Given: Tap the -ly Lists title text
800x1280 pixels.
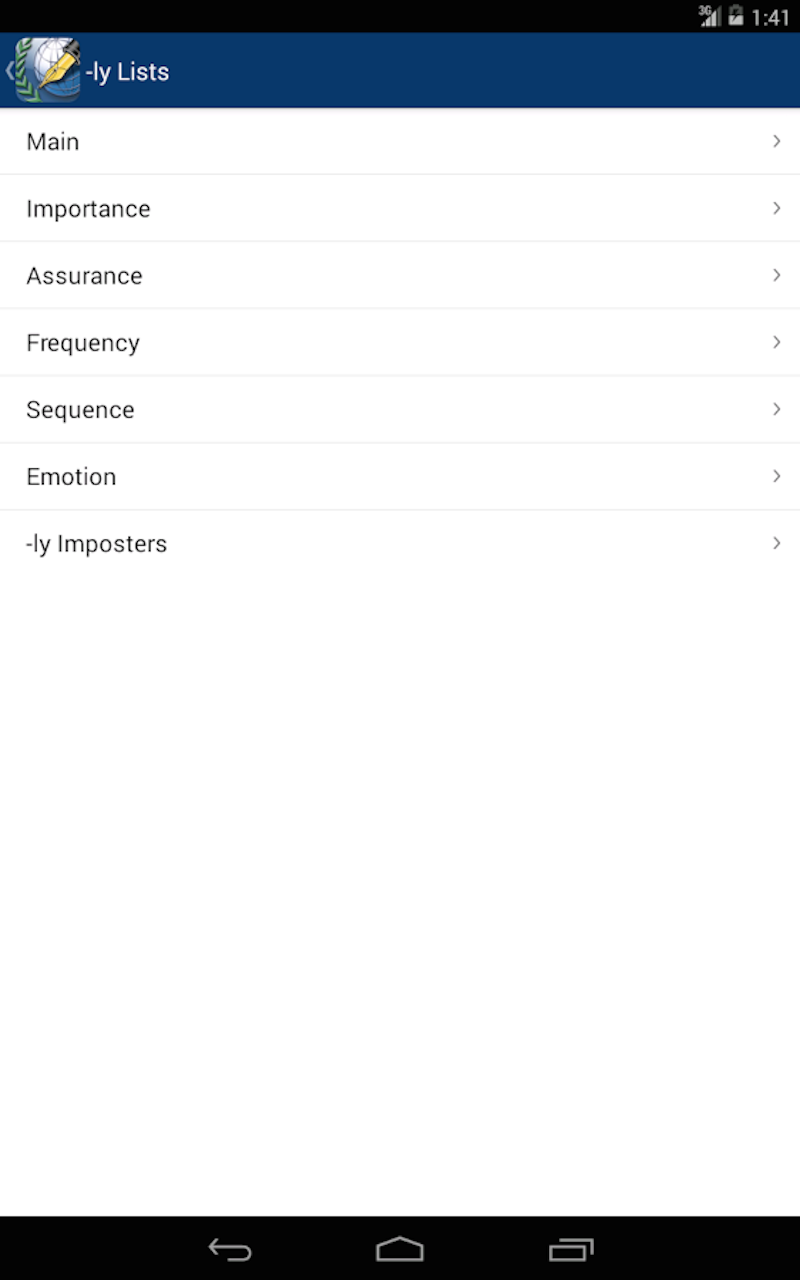Looking at the screenshot, I should (x=126, y=71).
